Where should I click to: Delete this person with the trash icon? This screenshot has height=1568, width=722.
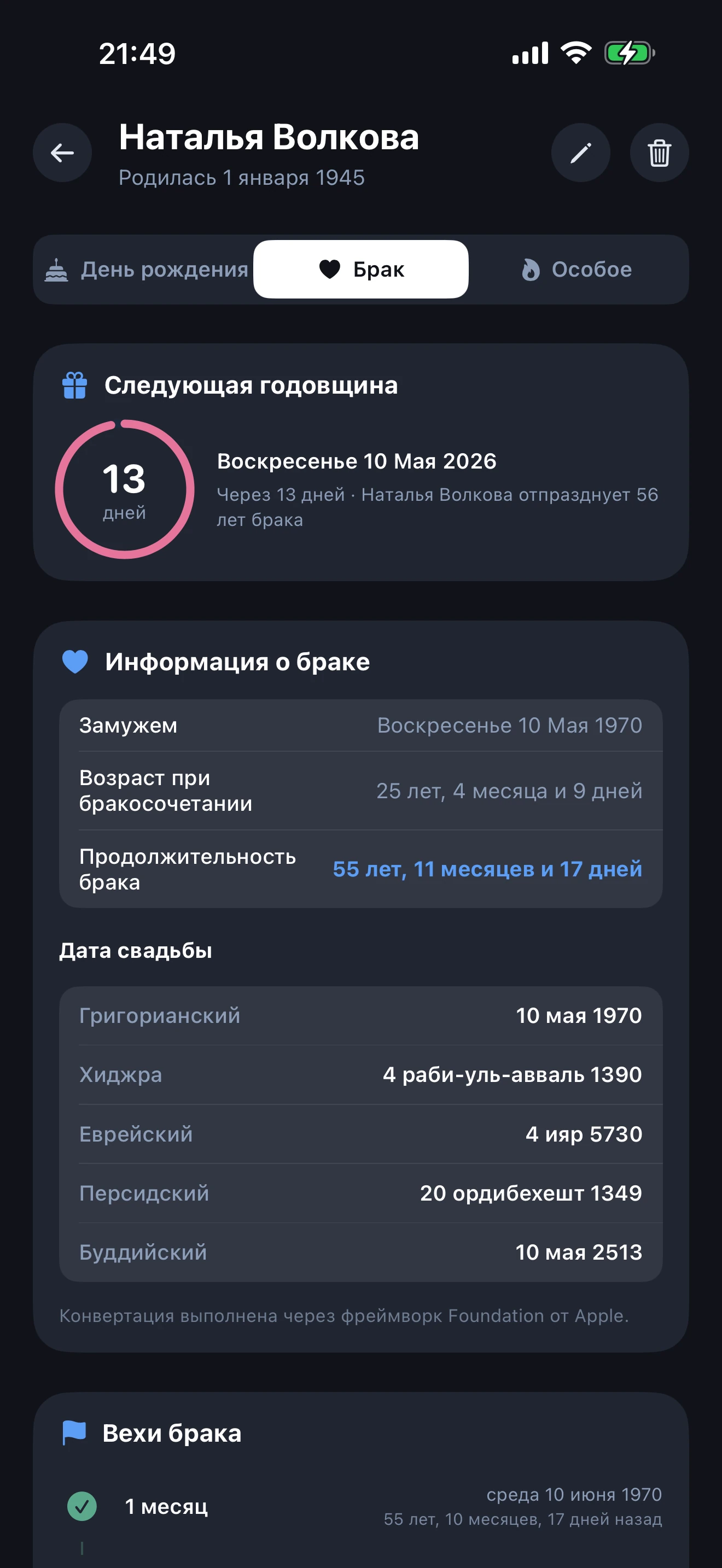pos(659,153)
